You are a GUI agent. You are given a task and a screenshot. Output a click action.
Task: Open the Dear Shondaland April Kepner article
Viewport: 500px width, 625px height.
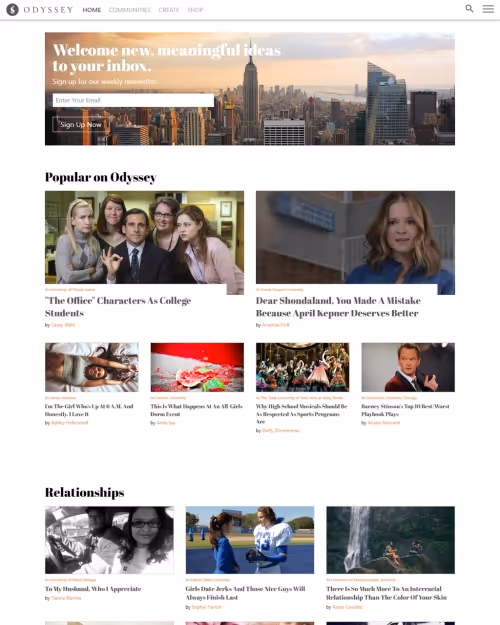(x=338, y=307)
